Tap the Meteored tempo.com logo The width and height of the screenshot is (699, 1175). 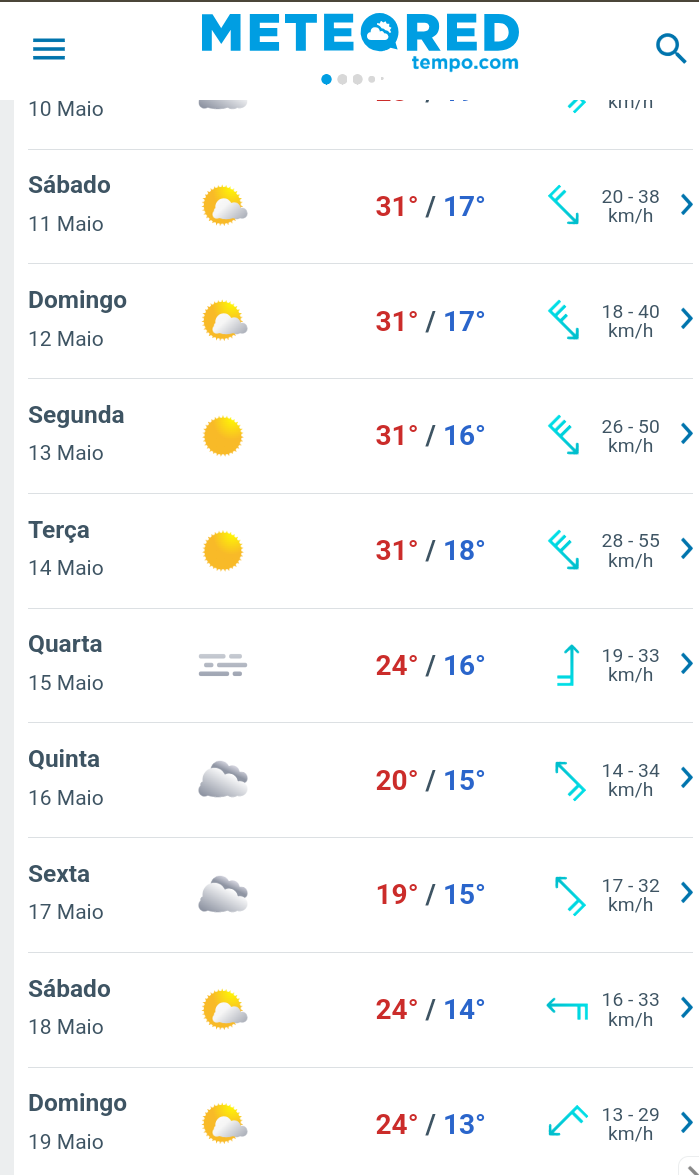click(x=360, y=41)
